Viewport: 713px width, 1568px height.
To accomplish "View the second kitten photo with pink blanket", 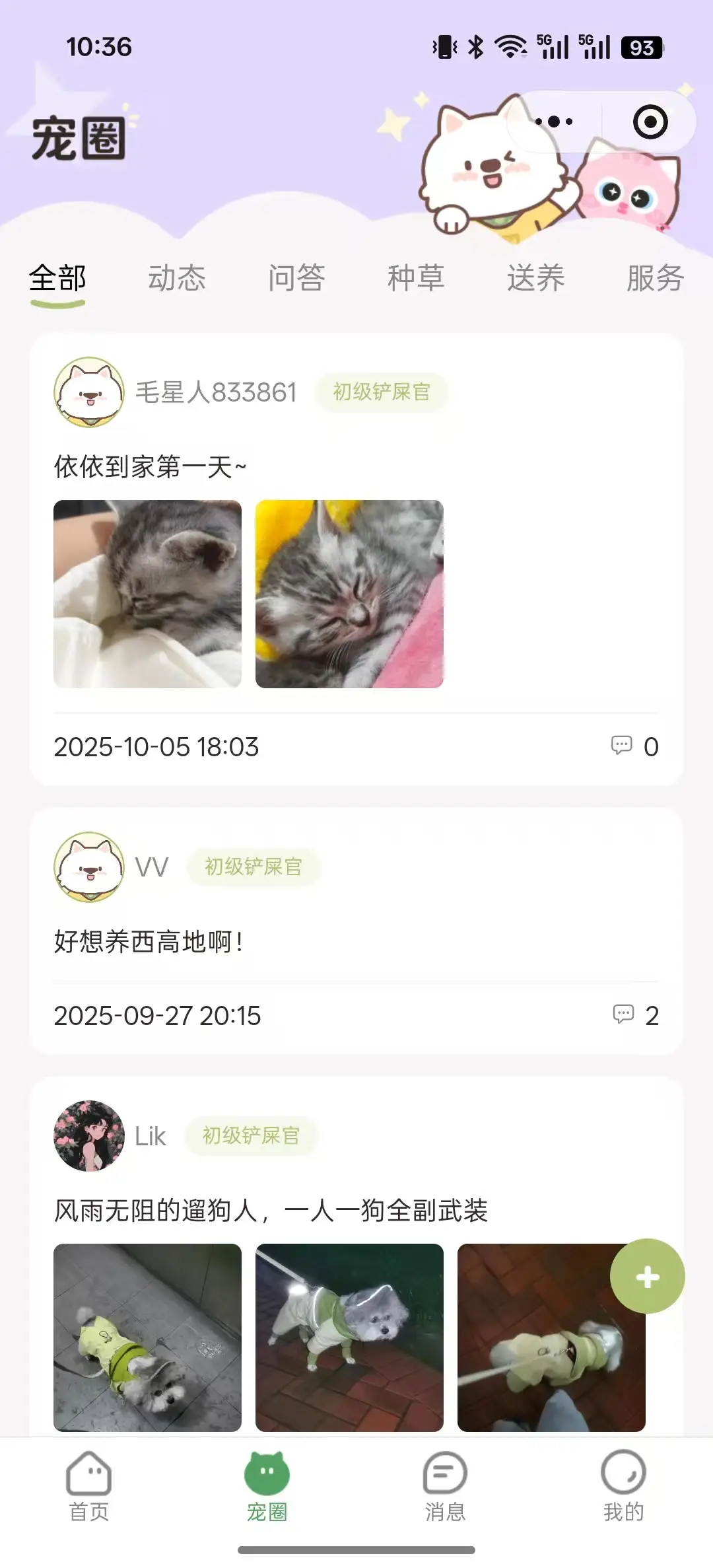I will (x=349, y=594).
